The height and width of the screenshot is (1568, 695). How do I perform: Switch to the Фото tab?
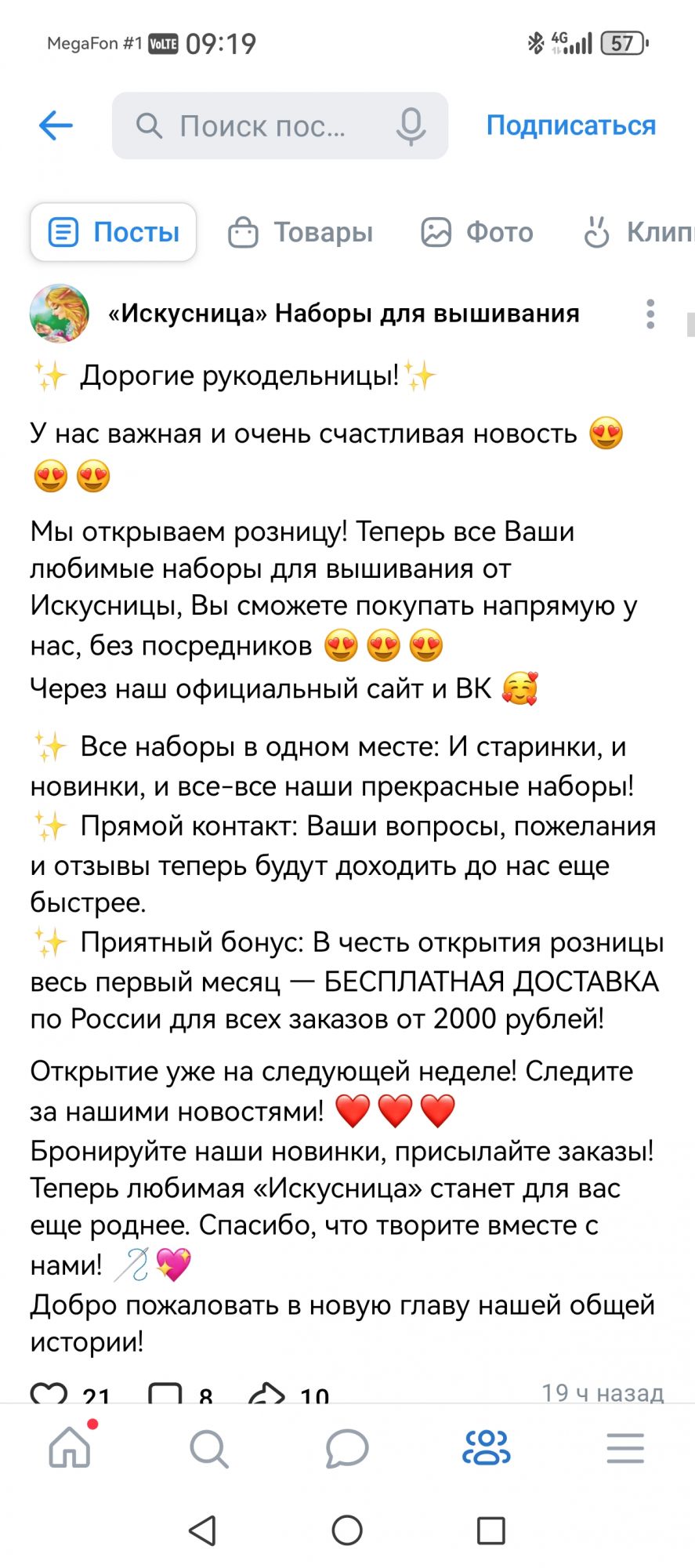point(477,232)
